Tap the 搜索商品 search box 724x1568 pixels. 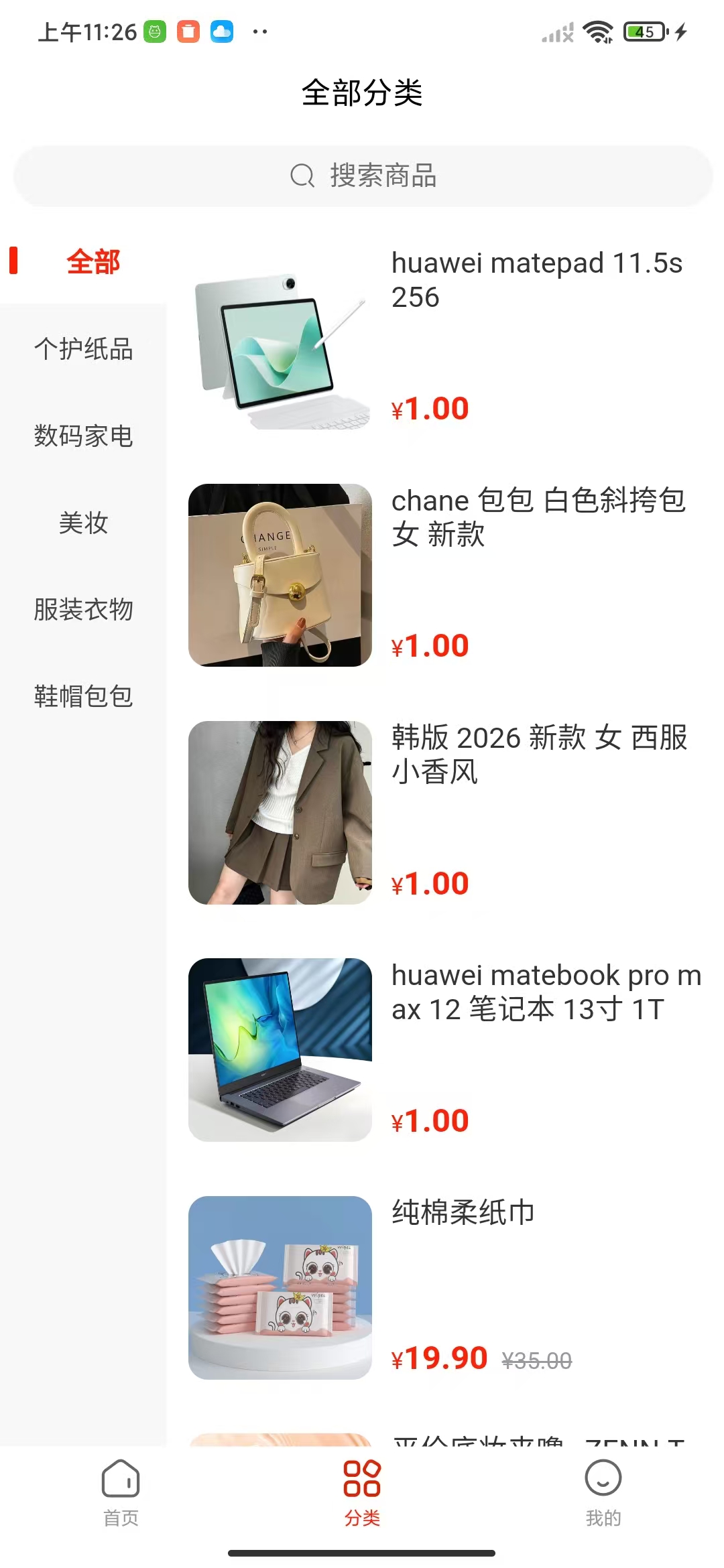click(x=363, y=176)
